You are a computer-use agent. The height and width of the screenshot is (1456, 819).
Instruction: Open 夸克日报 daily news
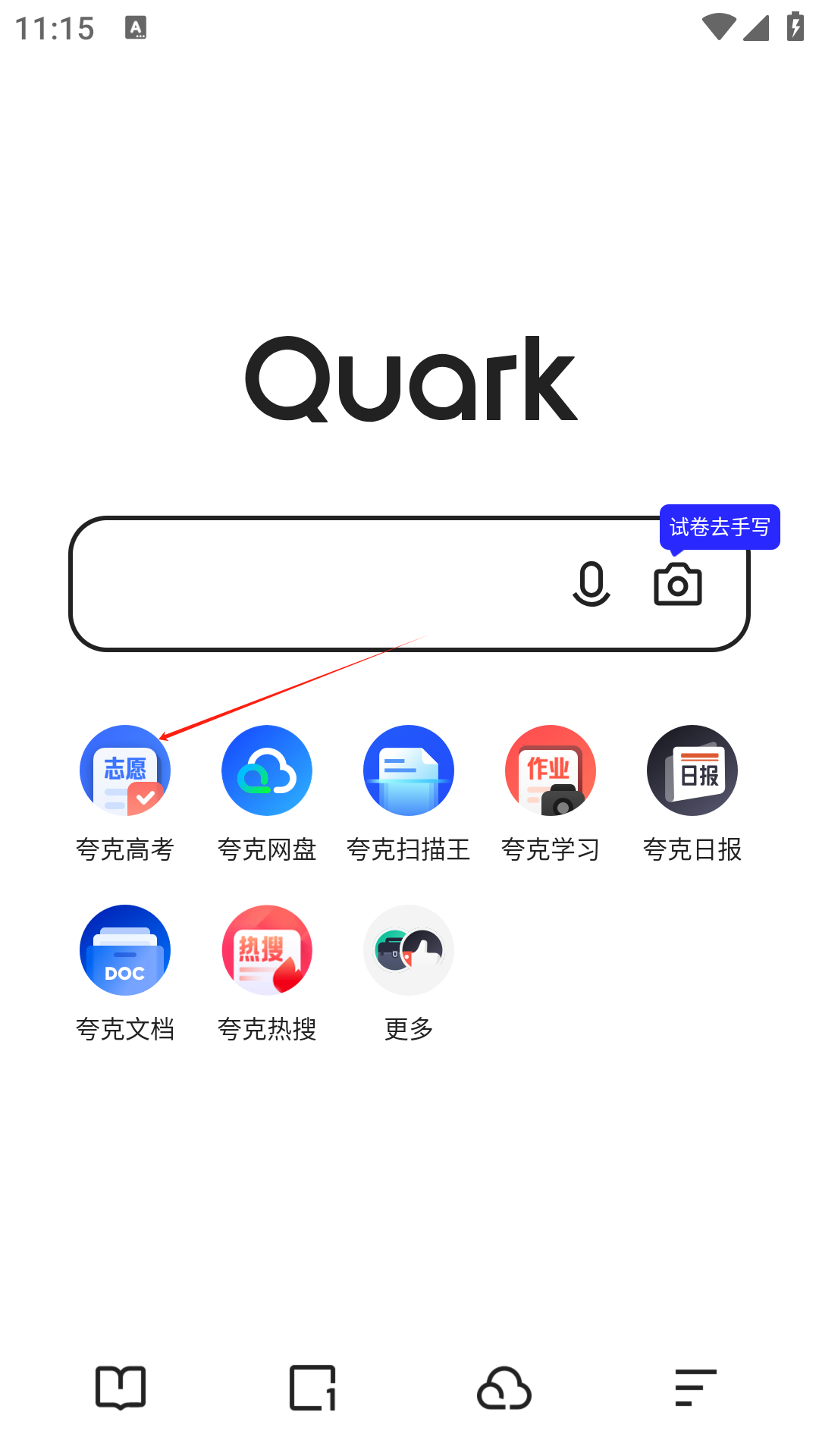[x=692, y=770]
